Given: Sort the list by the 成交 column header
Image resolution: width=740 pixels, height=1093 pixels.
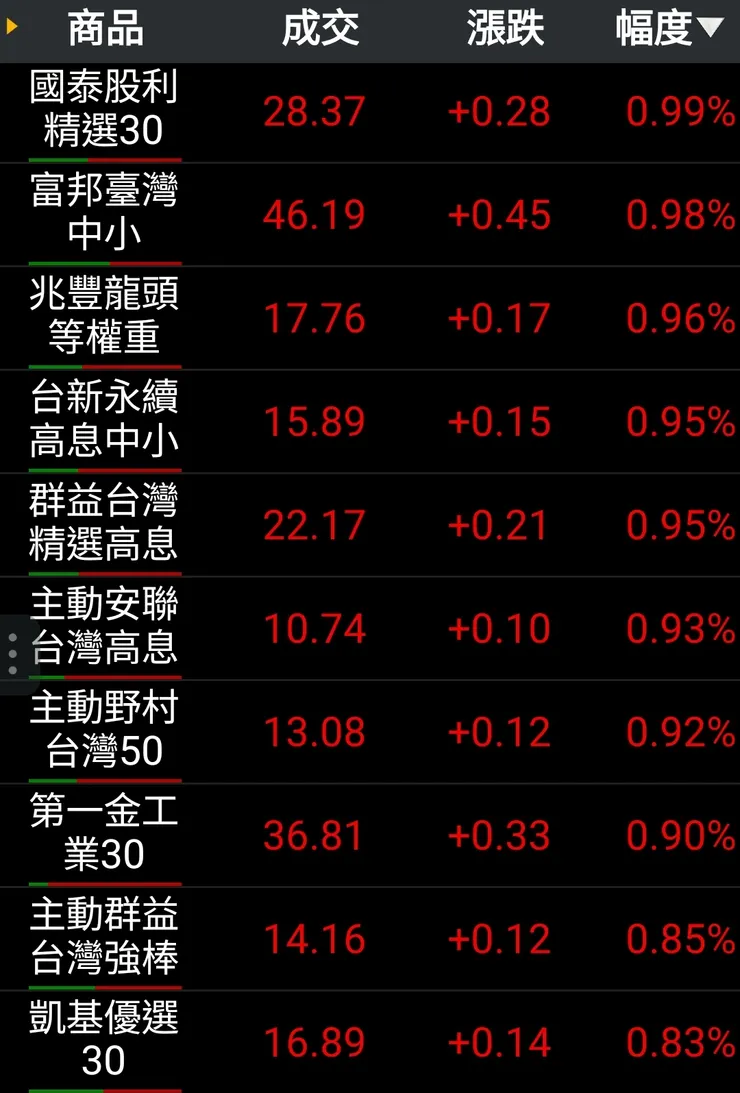Looking at the screenshot, I should click(322, 29).
